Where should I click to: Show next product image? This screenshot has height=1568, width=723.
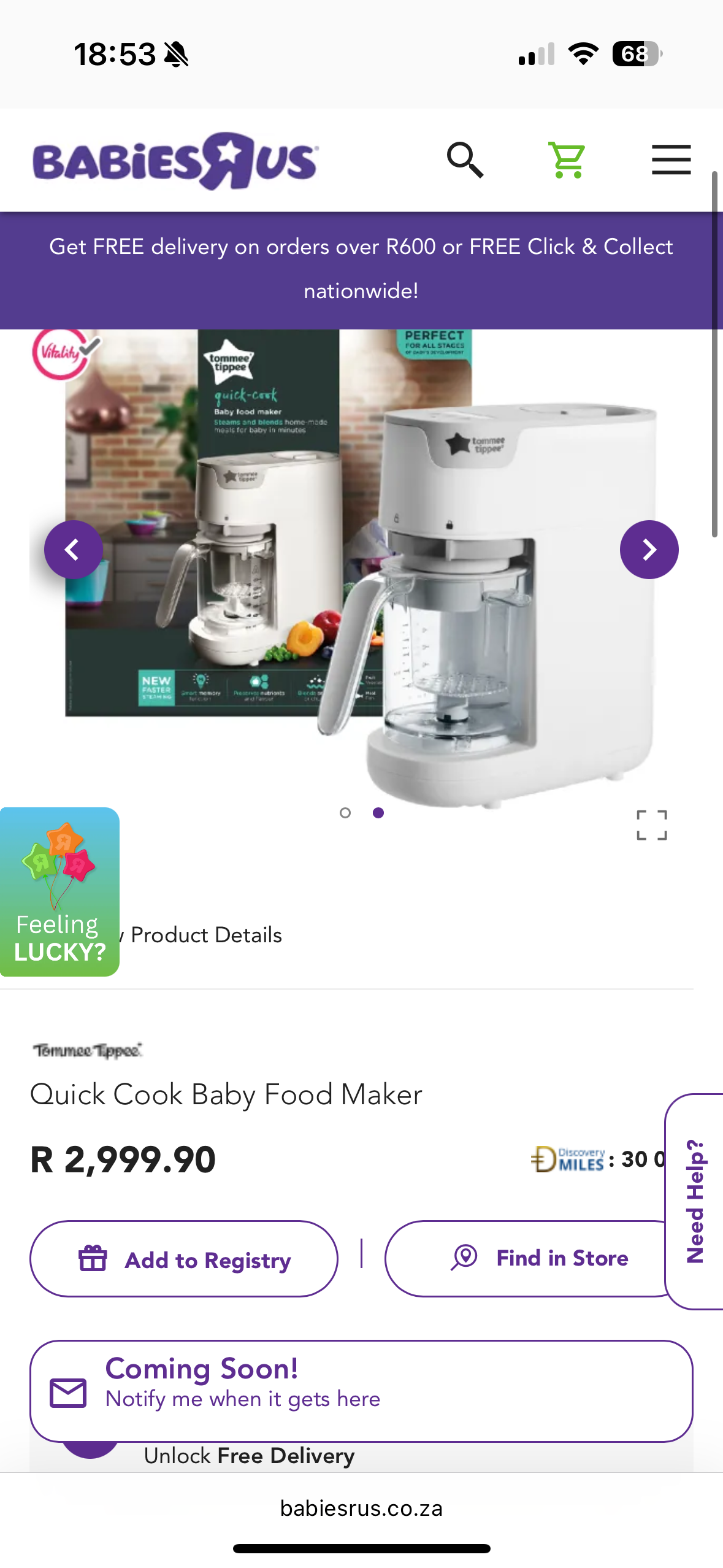pyautogui.click(x=649, y=550)
